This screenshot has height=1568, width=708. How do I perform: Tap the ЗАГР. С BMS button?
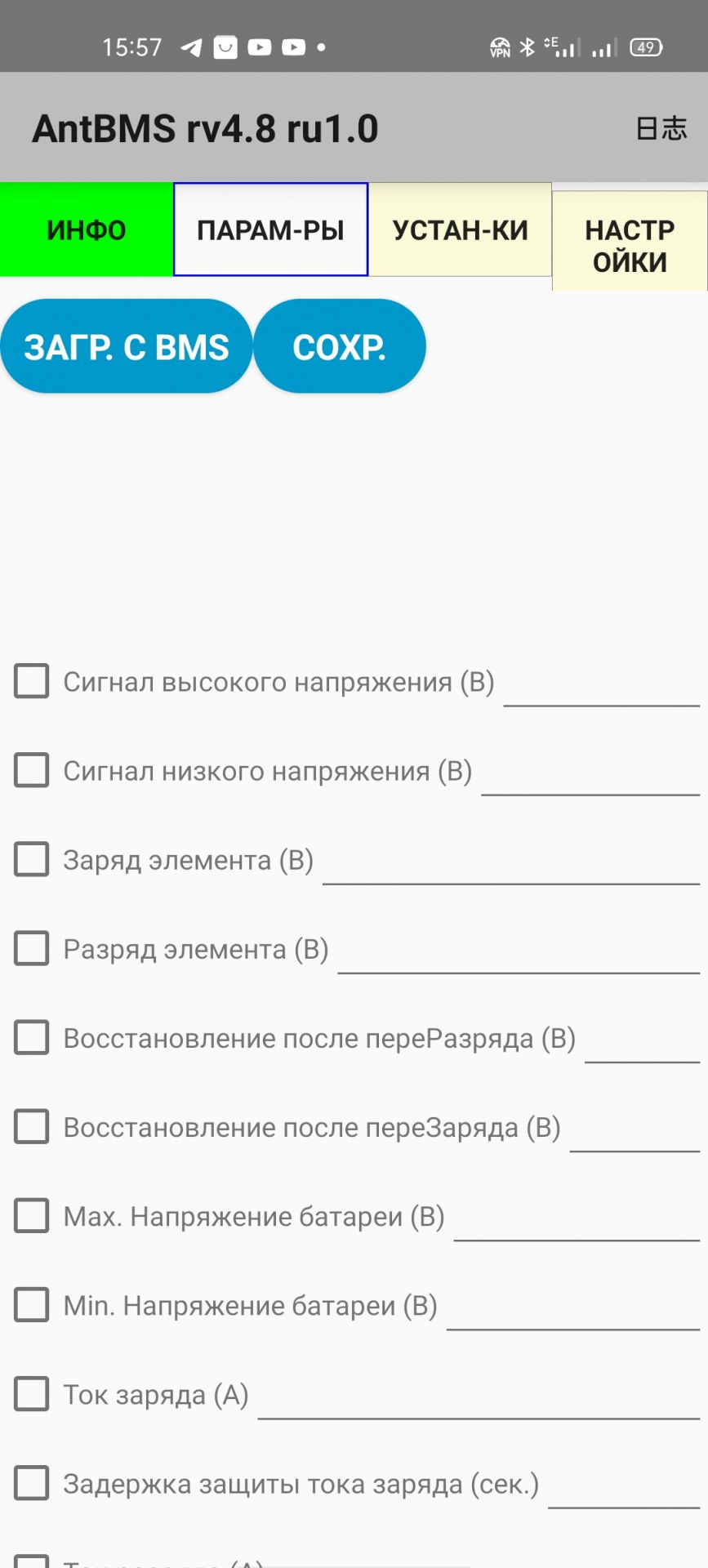pyautogui.click(x=127, y=347)
